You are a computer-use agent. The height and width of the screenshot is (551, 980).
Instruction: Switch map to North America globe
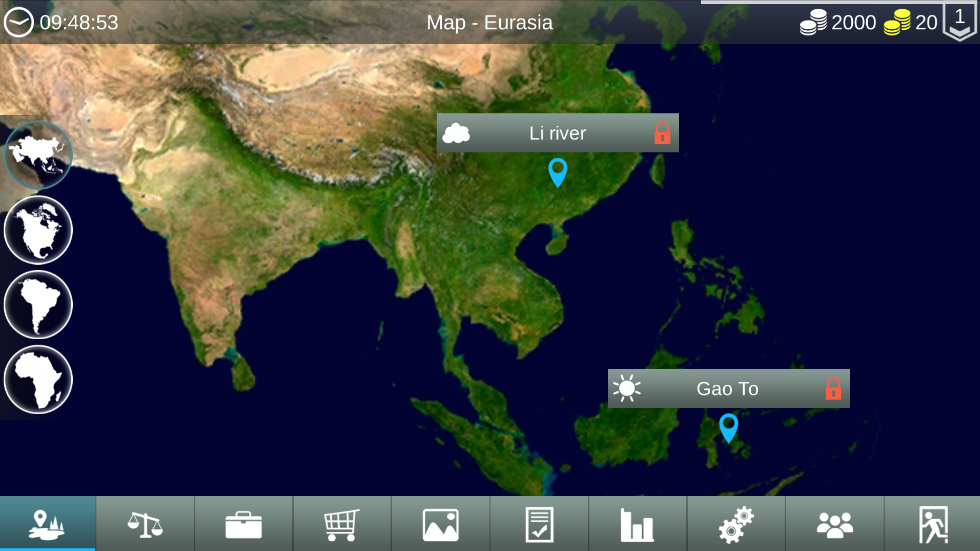click(38, 230)
